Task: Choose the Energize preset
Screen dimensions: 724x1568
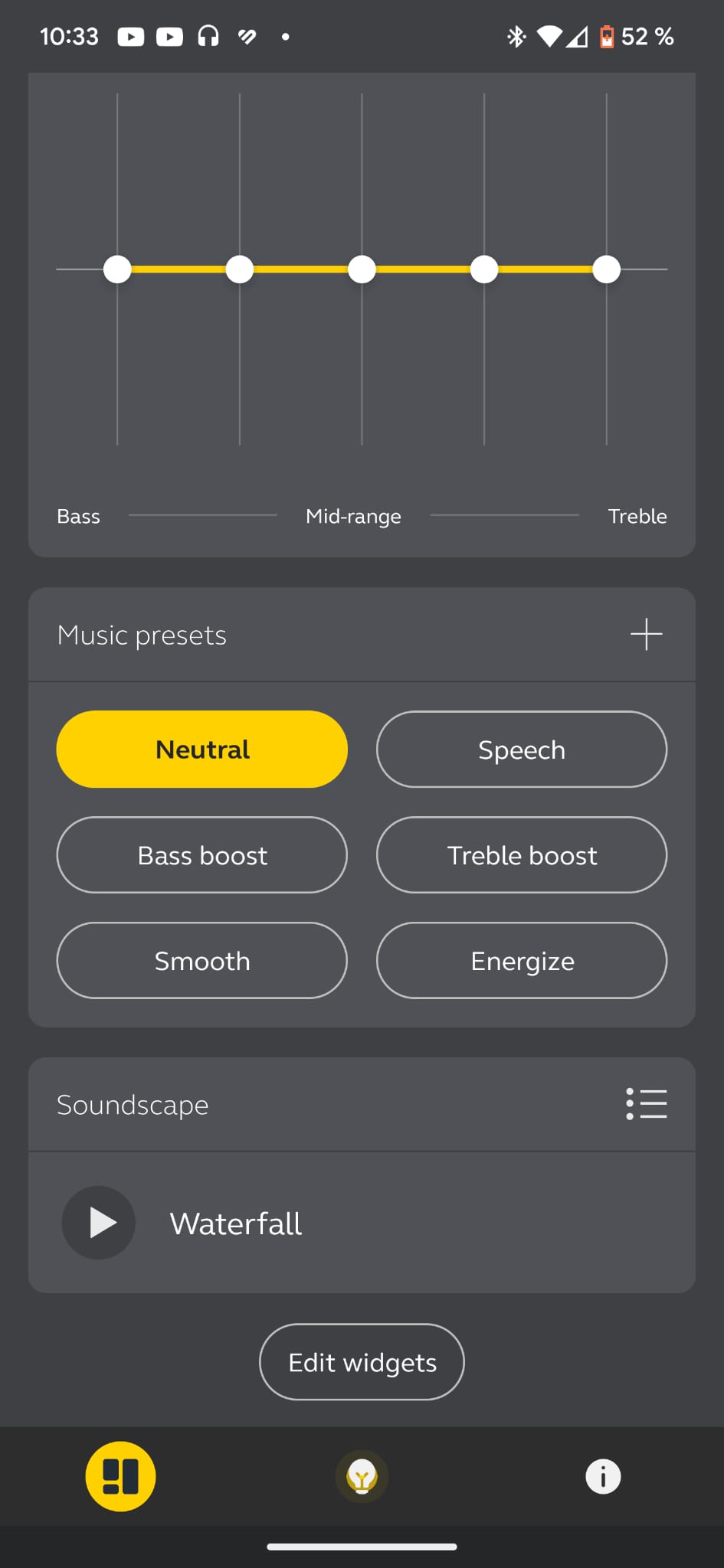Action: 522,961
